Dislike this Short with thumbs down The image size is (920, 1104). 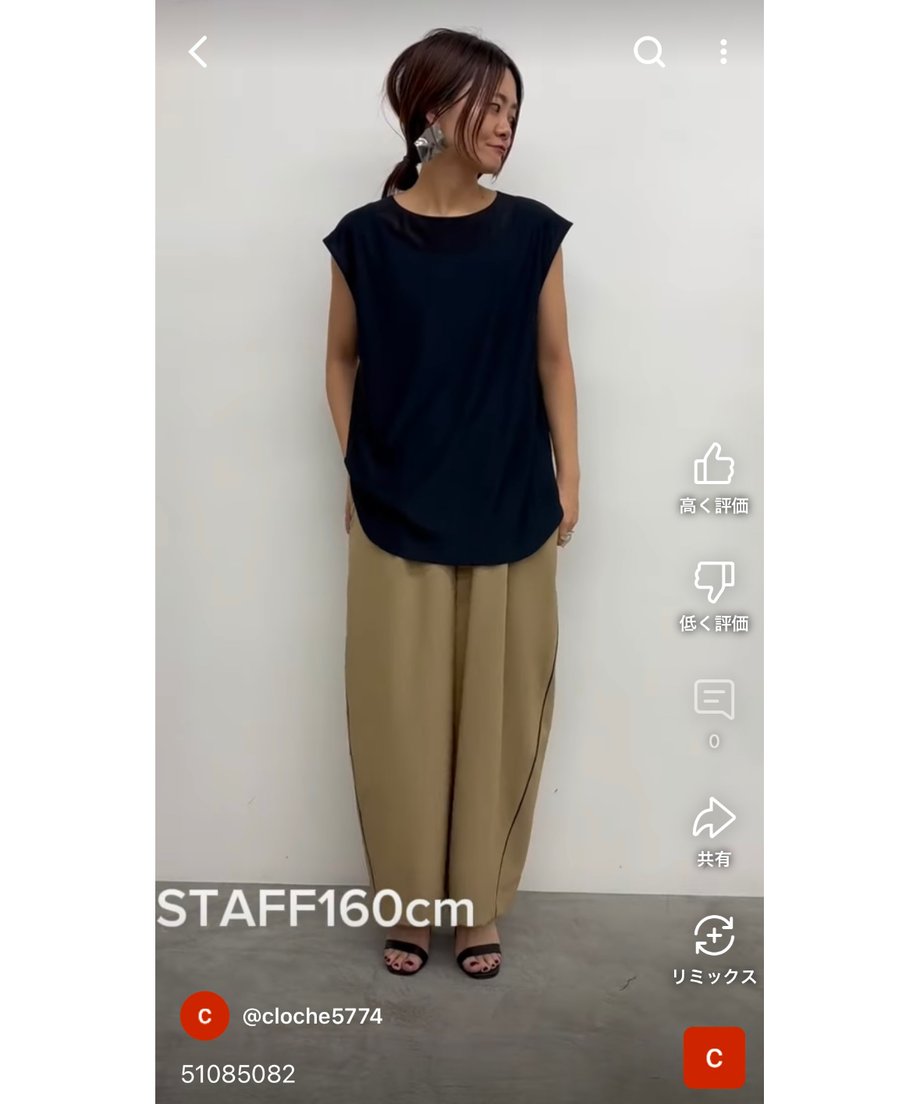click(714, 583)
